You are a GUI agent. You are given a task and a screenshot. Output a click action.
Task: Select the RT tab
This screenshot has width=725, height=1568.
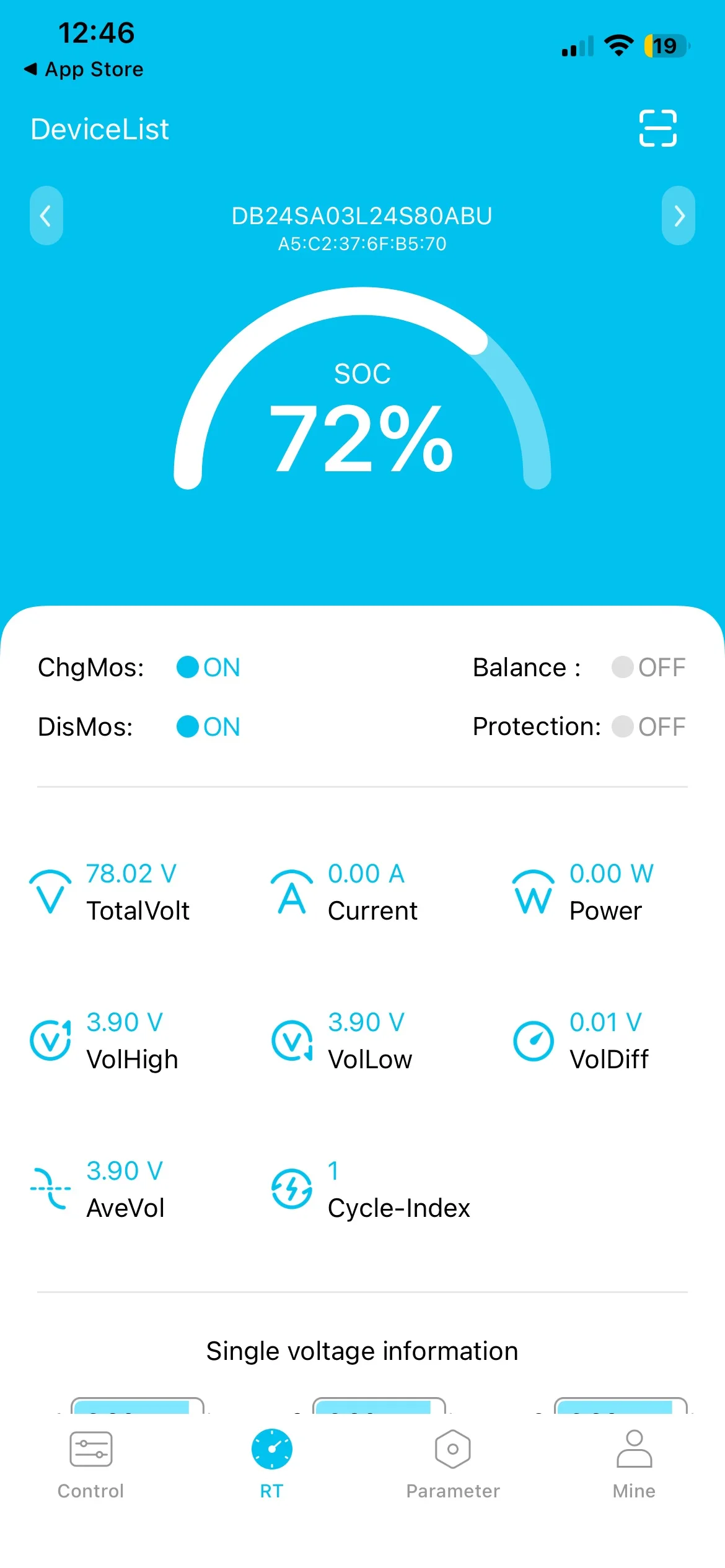[x=271, y=1464]
